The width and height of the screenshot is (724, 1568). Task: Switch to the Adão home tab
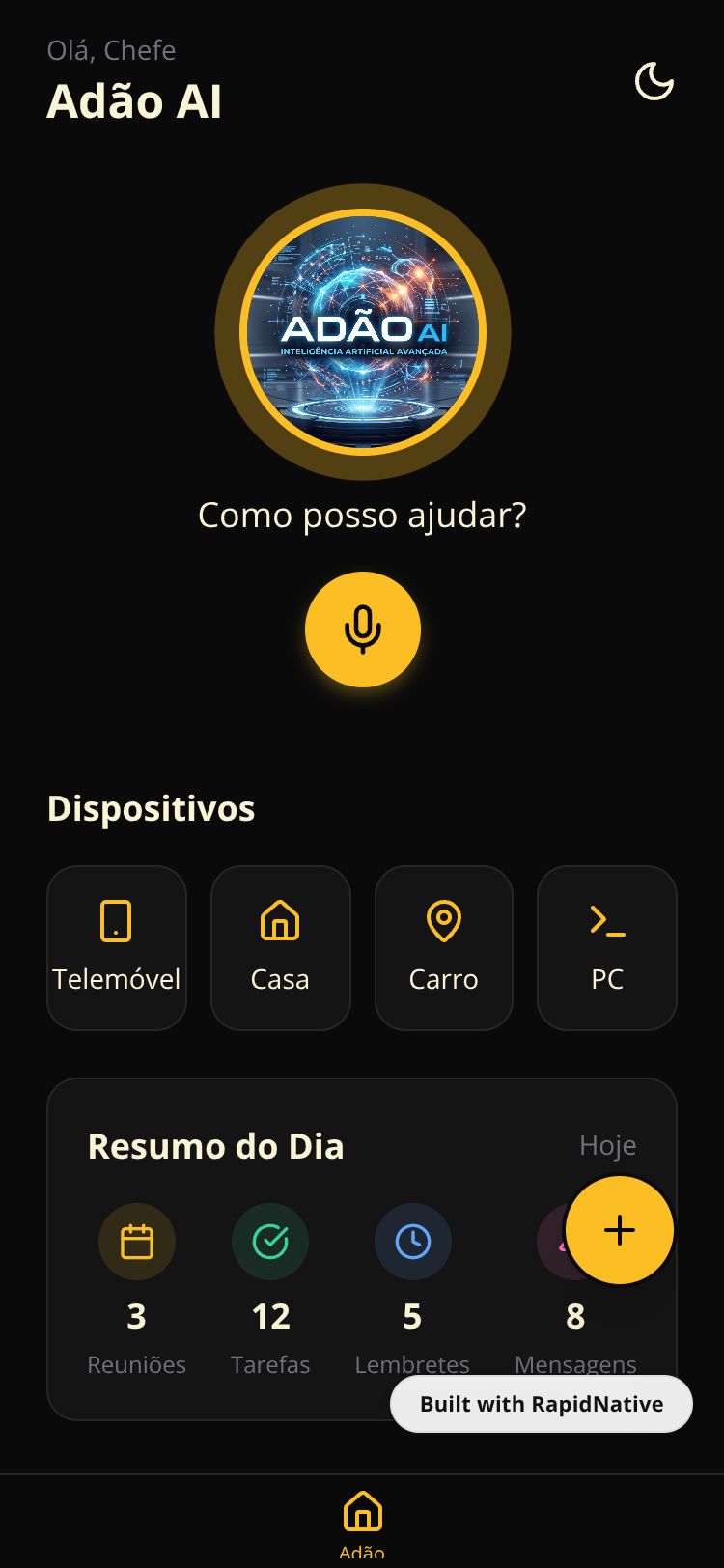pyautogui.click(x=362, y=1523)
